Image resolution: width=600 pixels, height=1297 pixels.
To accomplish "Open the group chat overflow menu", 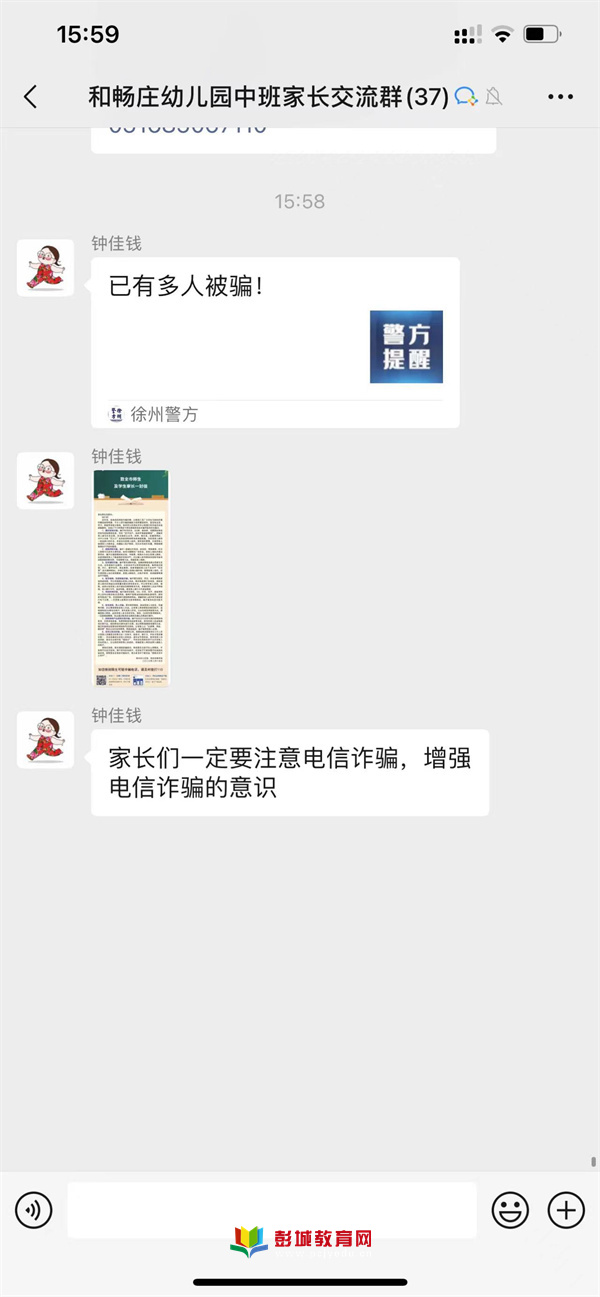I will 561,97.
